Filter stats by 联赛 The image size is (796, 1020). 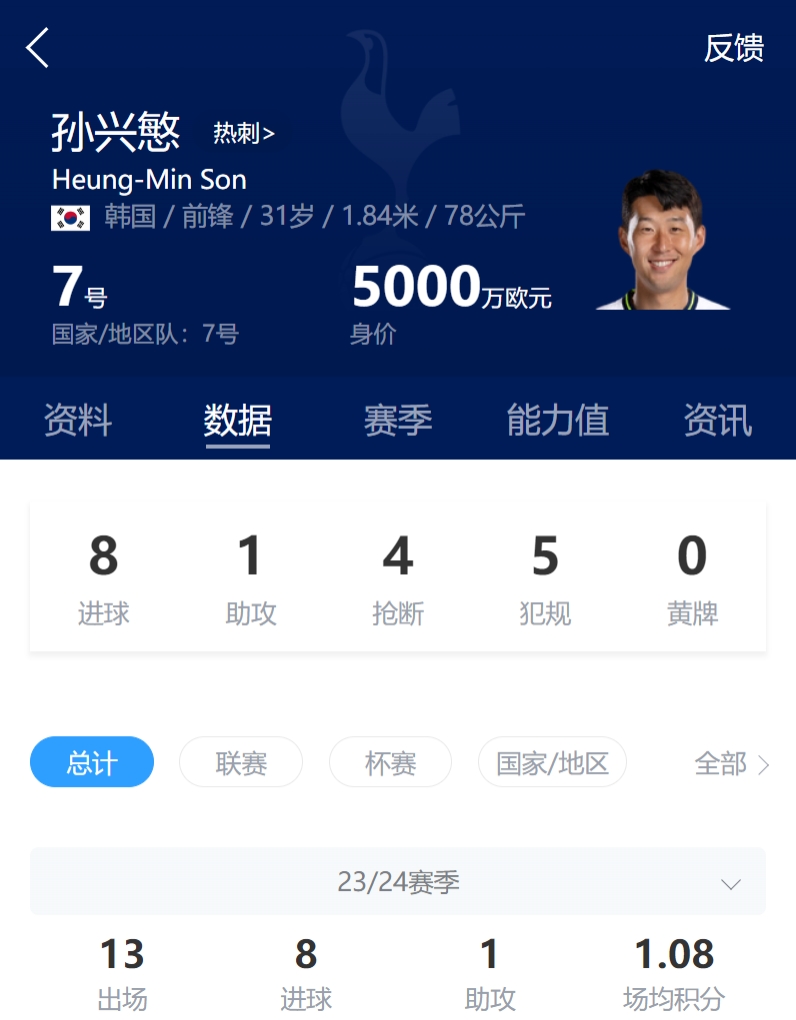click(x=241, y=763)
